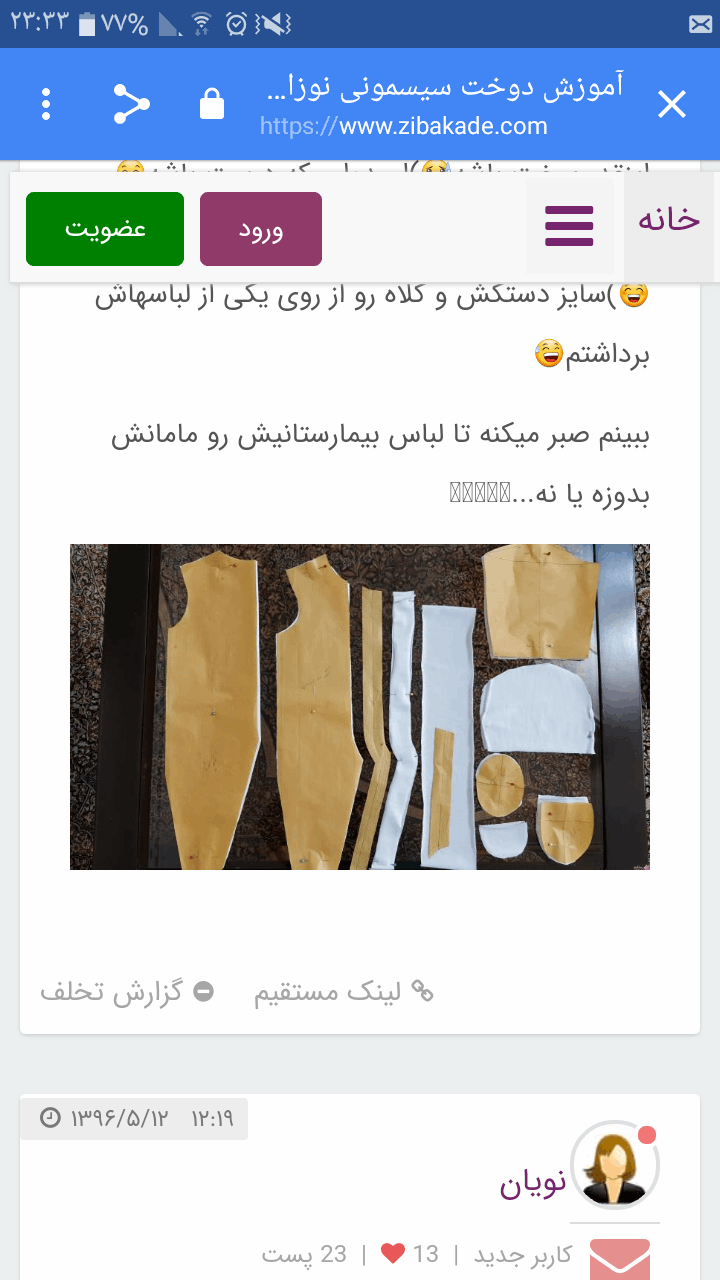The height and width of the screenshot is (1280, 720).
Task: Tap the report violation minus icon
Action: coord(204,990)
